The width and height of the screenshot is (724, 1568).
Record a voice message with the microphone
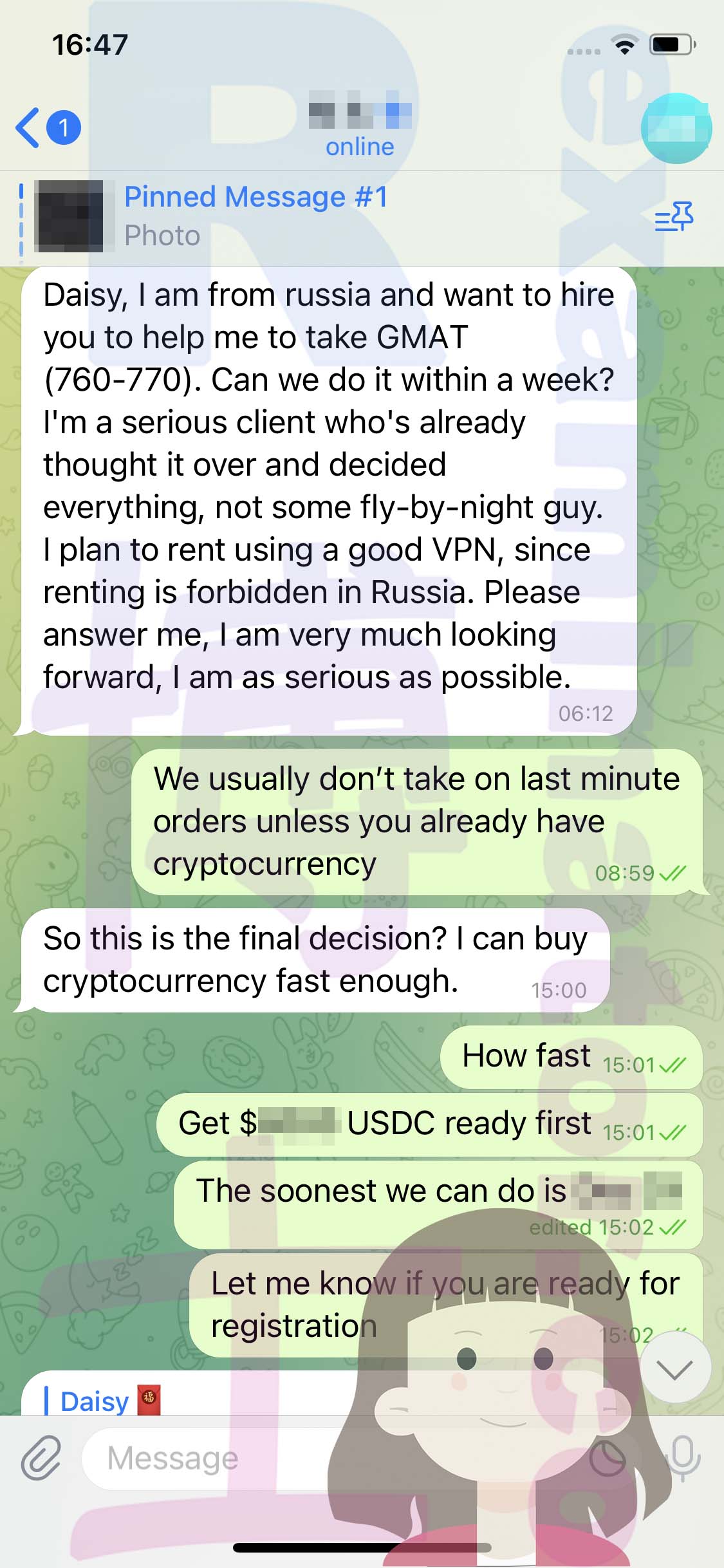(683, 1458)
